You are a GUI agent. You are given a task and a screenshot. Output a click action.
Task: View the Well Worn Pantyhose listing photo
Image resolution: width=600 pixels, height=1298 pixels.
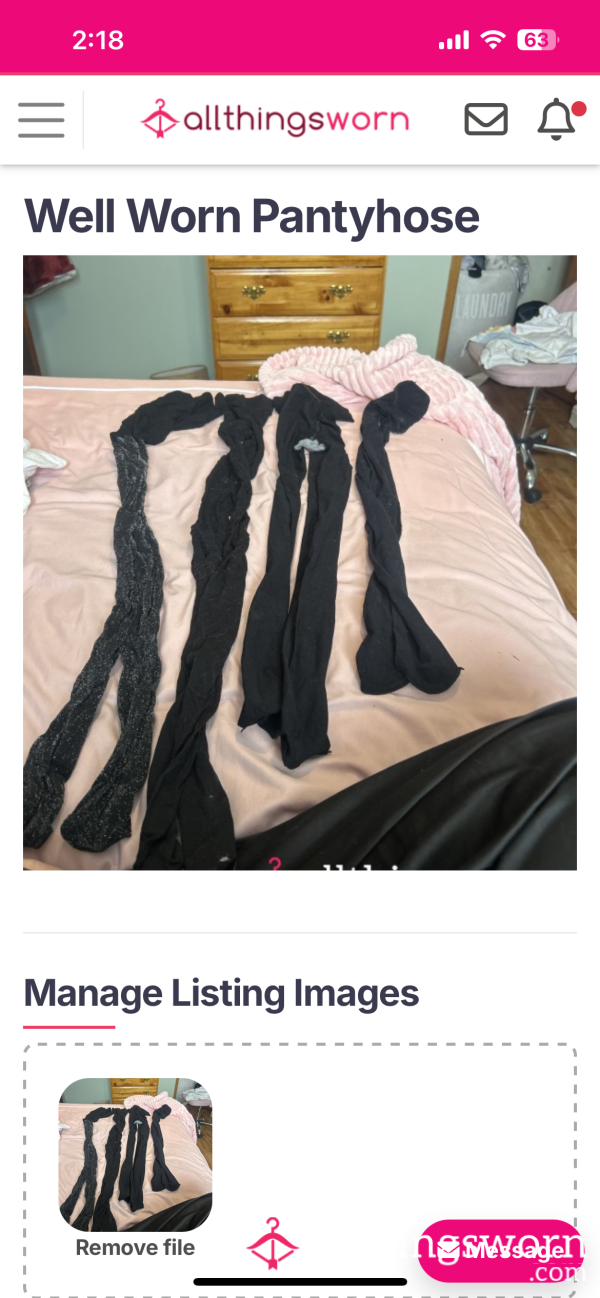[x=300, y=563]
